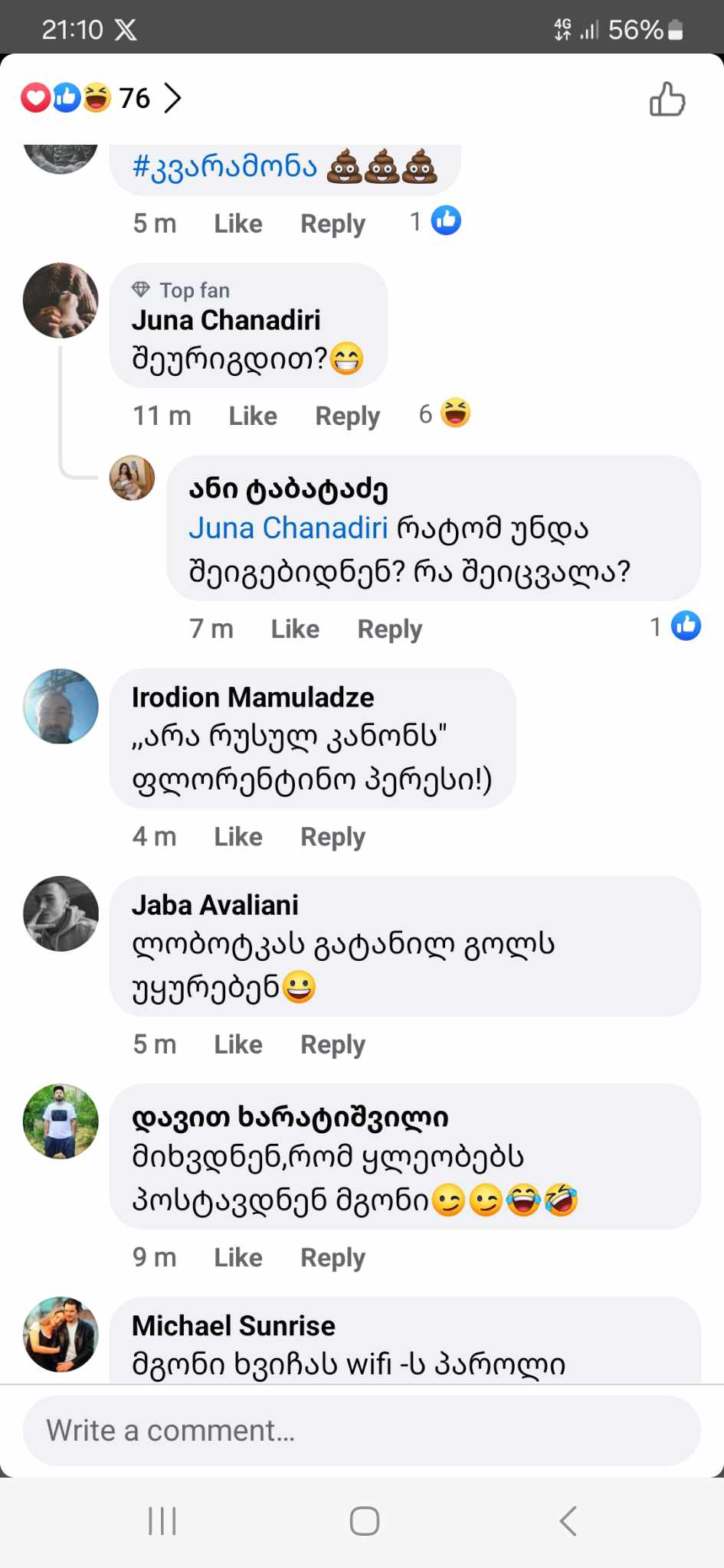The image size is (724, 1568).
Task: Like Juna Chanadiri's comment
Action: pyautogui.click(x=252, y=416)
